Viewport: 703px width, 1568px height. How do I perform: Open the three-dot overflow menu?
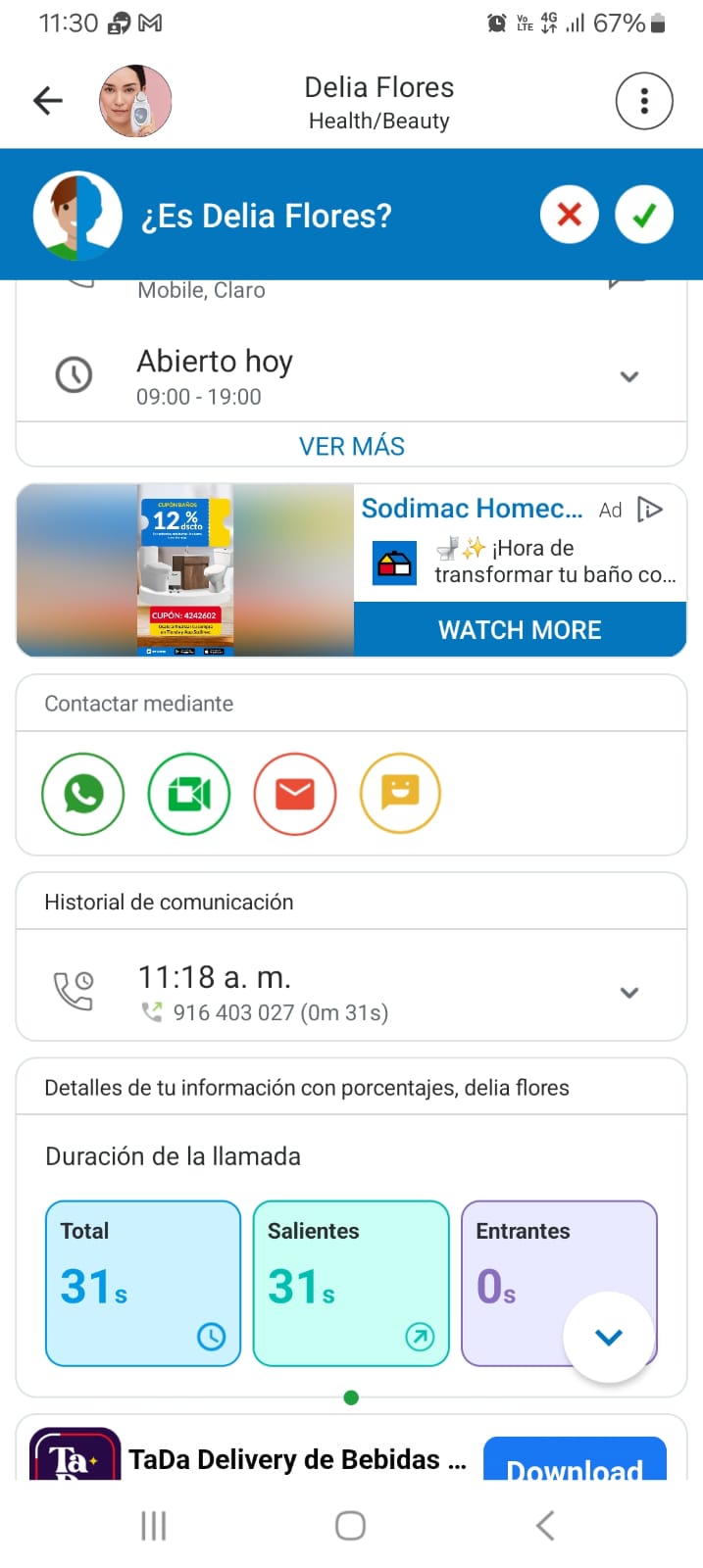(643, 101)
